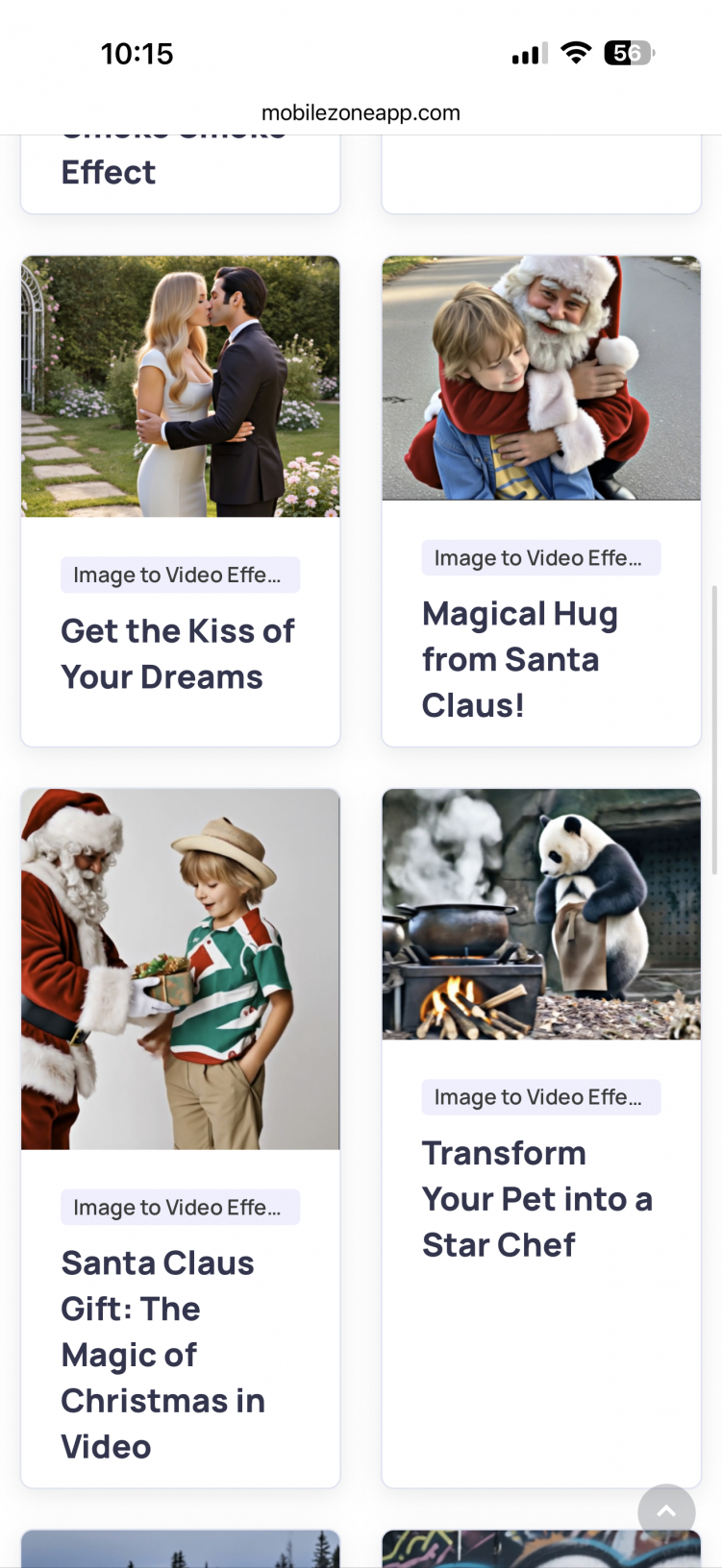Viewport: 722px width, 1568px height.
Task: Open the Santa Claus Gift Christmas video card
Action: pos(162,1354)
